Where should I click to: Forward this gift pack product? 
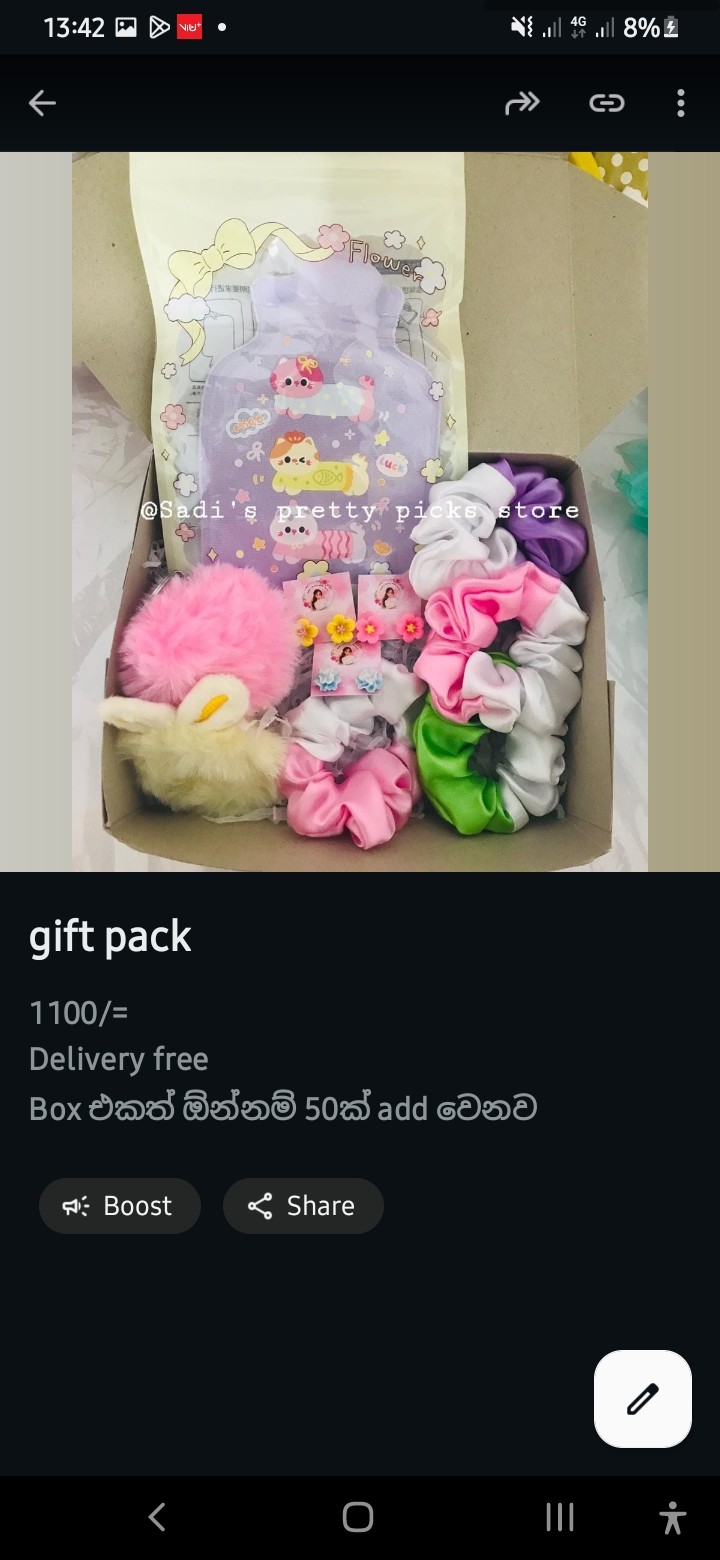[522, 103]
